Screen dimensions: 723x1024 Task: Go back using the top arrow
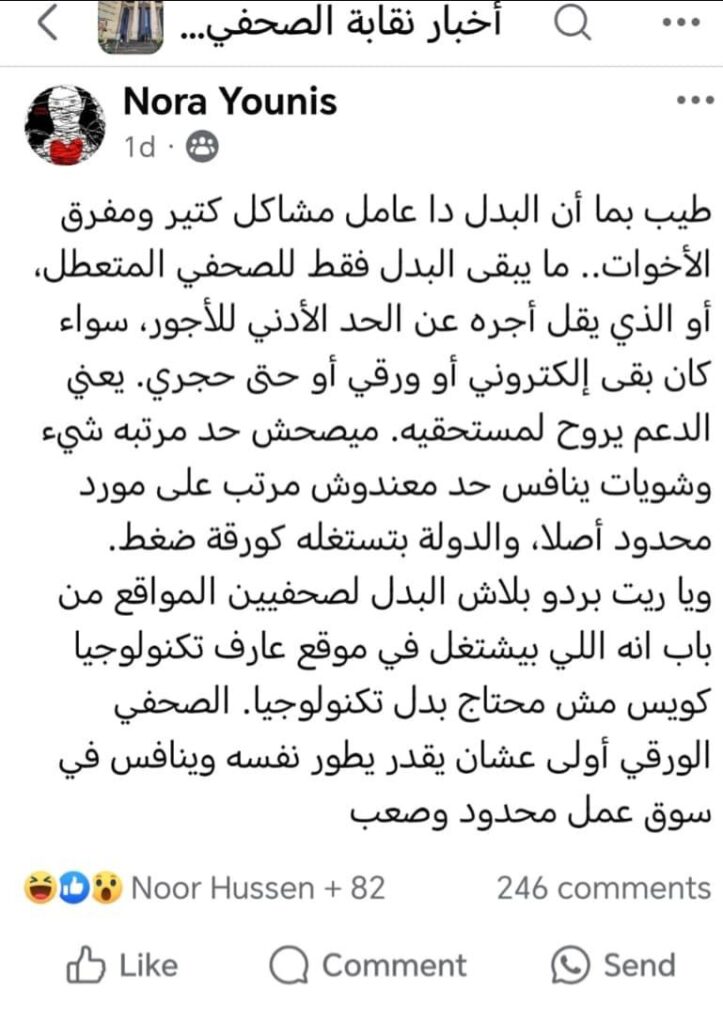47,26
